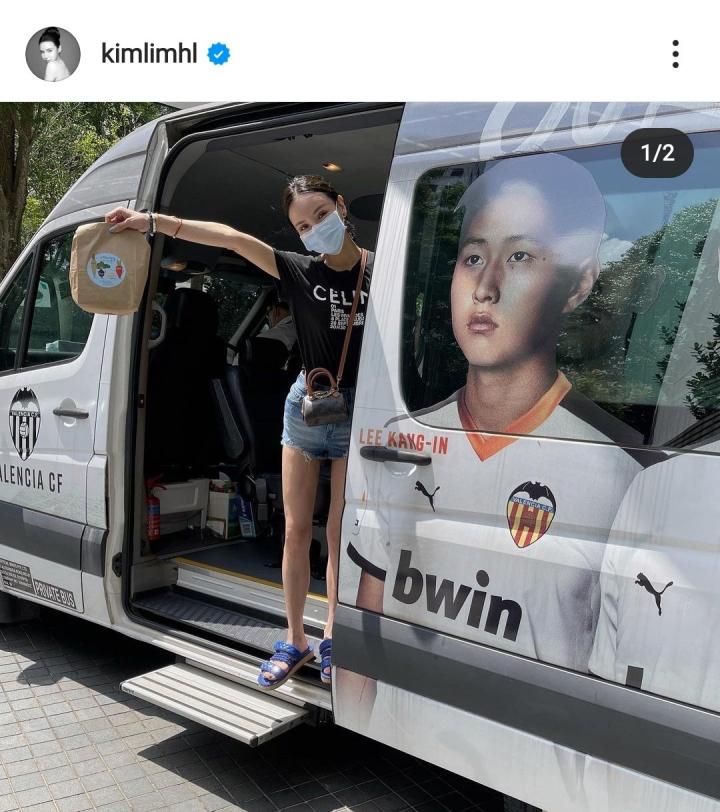Open kimlimhl's profile picture
Image resolution: width=720 pixels, height=812 pixels.
click(53, 54)
